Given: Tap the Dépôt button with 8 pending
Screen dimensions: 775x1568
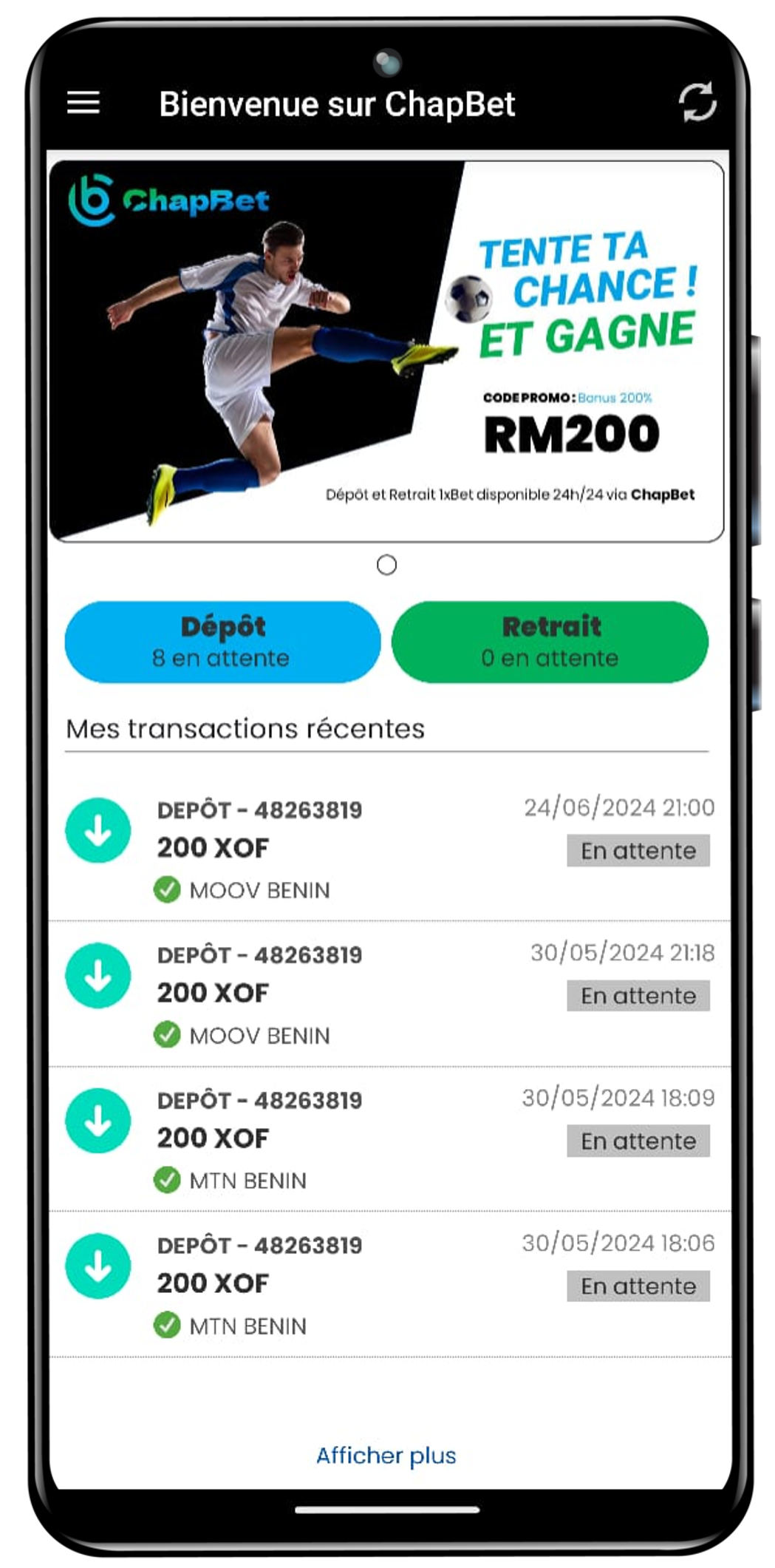Looking at the screenshot, I should (x=222, y=642).
